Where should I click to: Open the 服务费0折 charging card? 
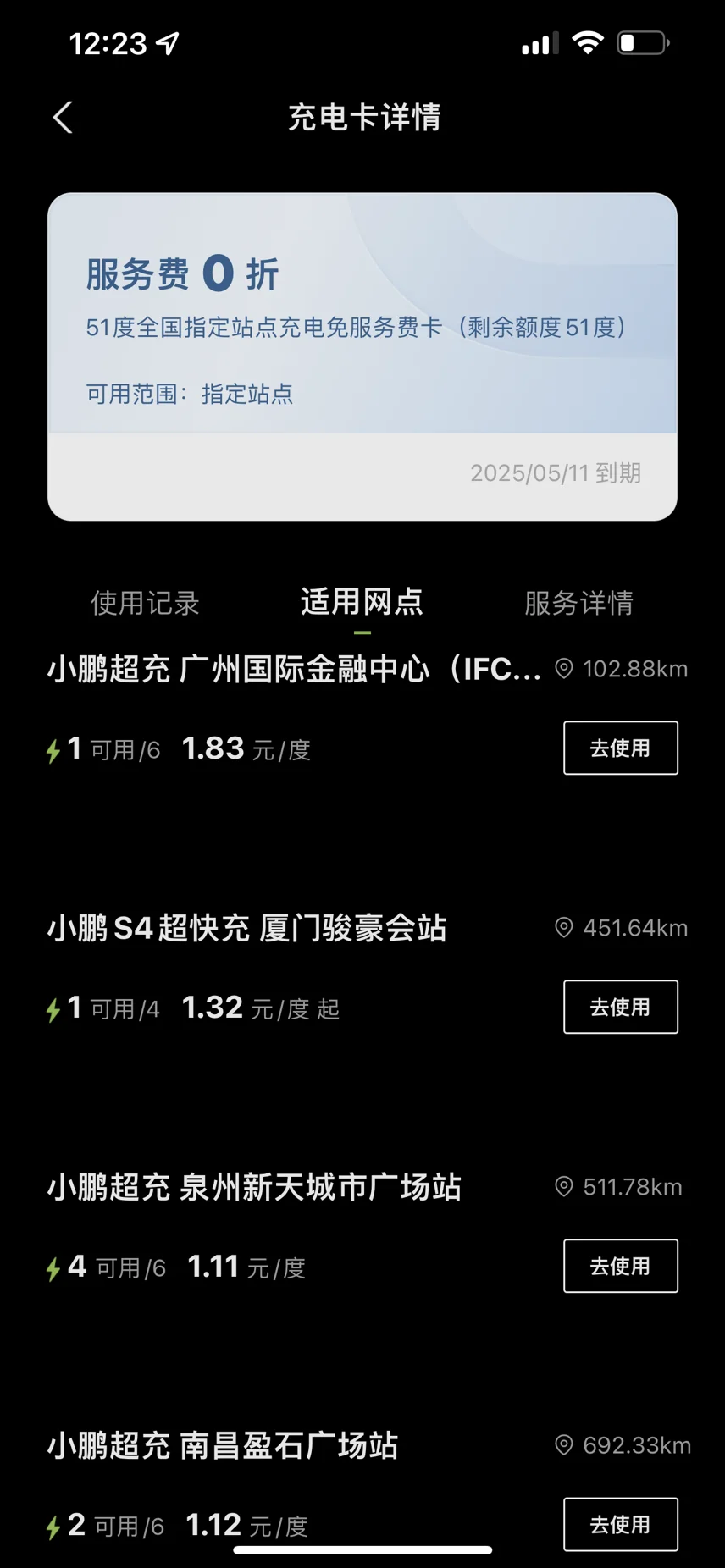click(x=362, y=356)
